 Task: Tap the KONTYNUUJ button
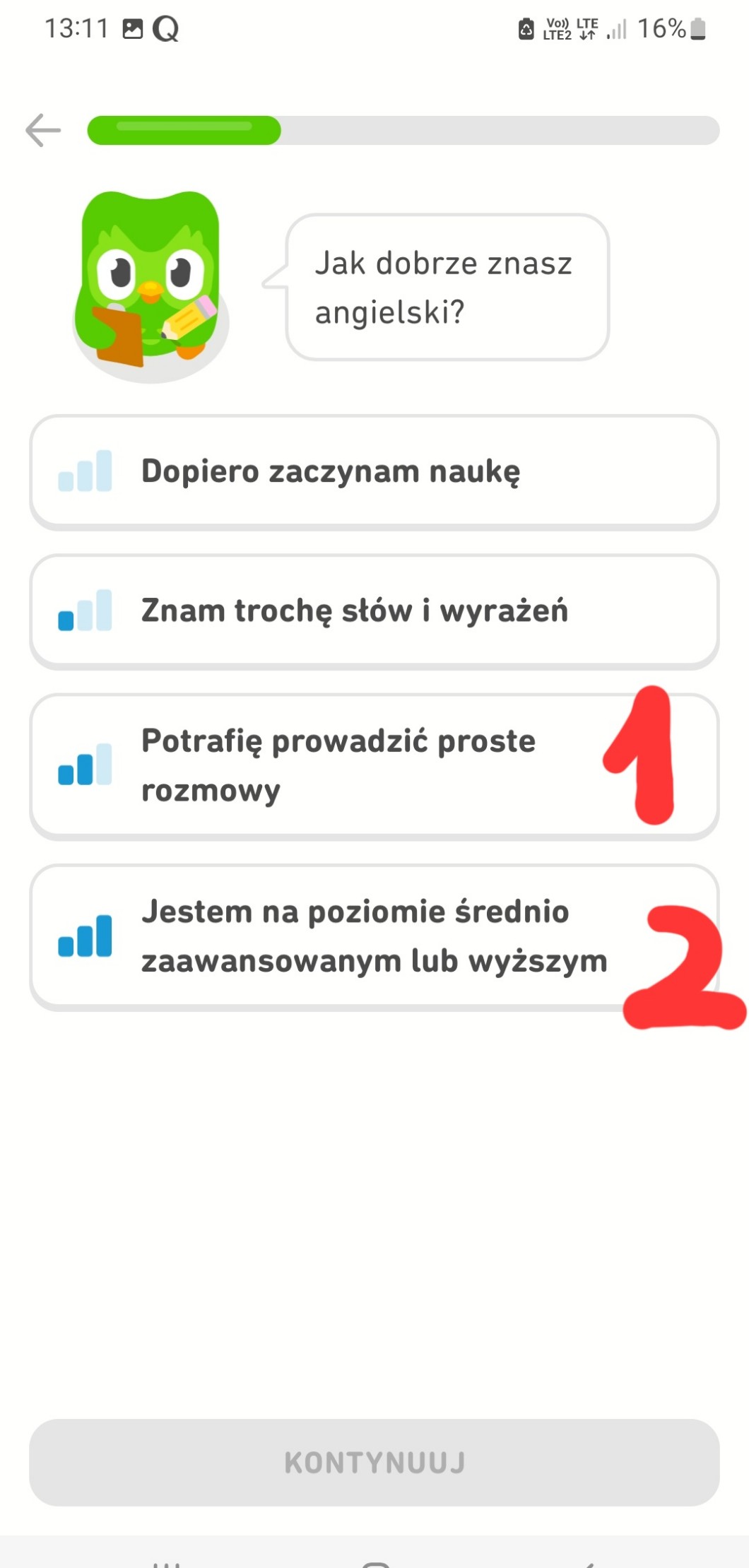tap(374, 1462)
